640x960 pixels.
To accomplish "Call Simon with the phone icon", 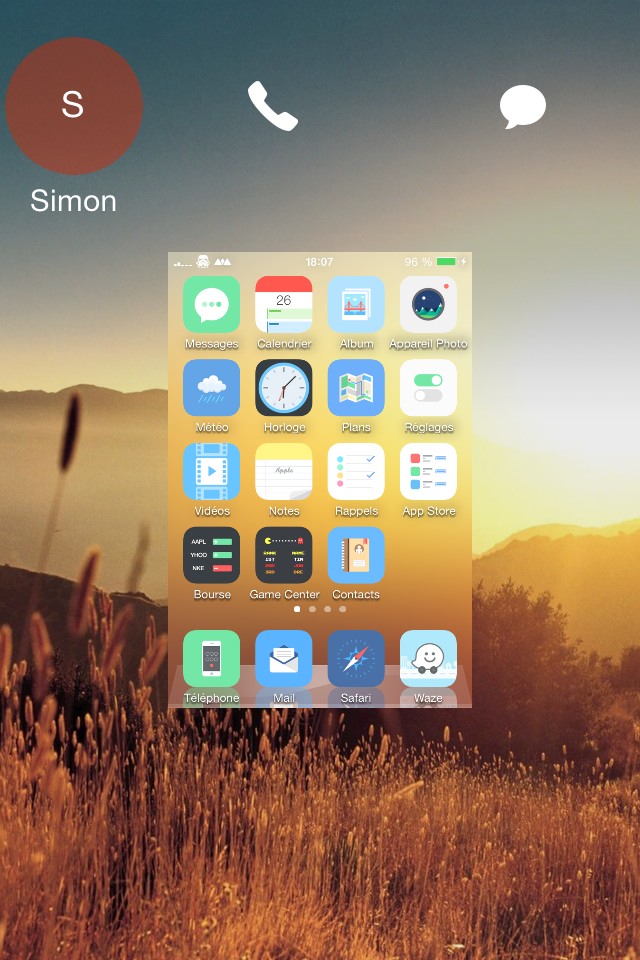I will pos(273,106).
